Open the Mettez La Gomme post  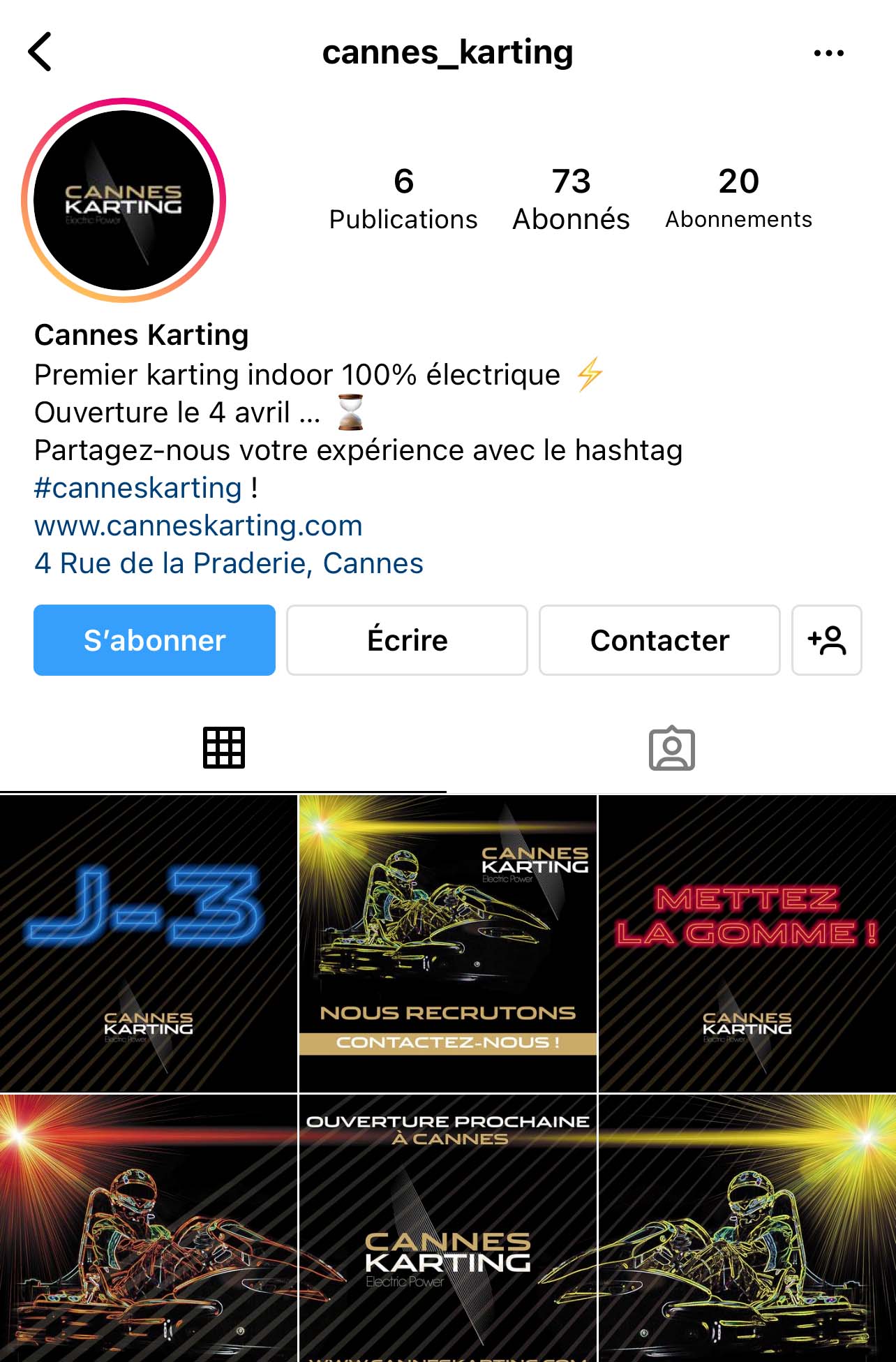pos(747,943)
